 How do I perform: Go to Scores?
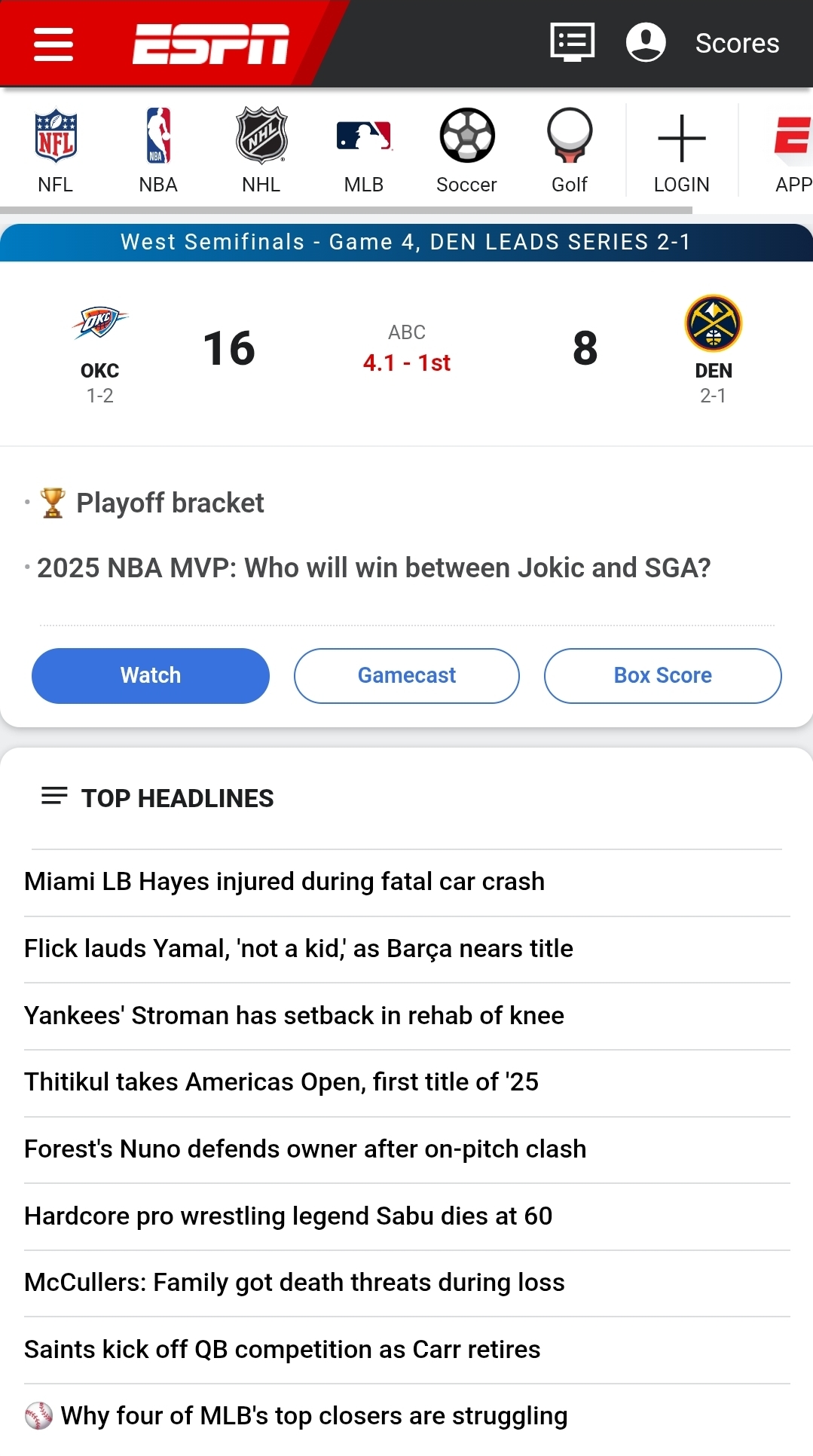click(x=736, y=44)
